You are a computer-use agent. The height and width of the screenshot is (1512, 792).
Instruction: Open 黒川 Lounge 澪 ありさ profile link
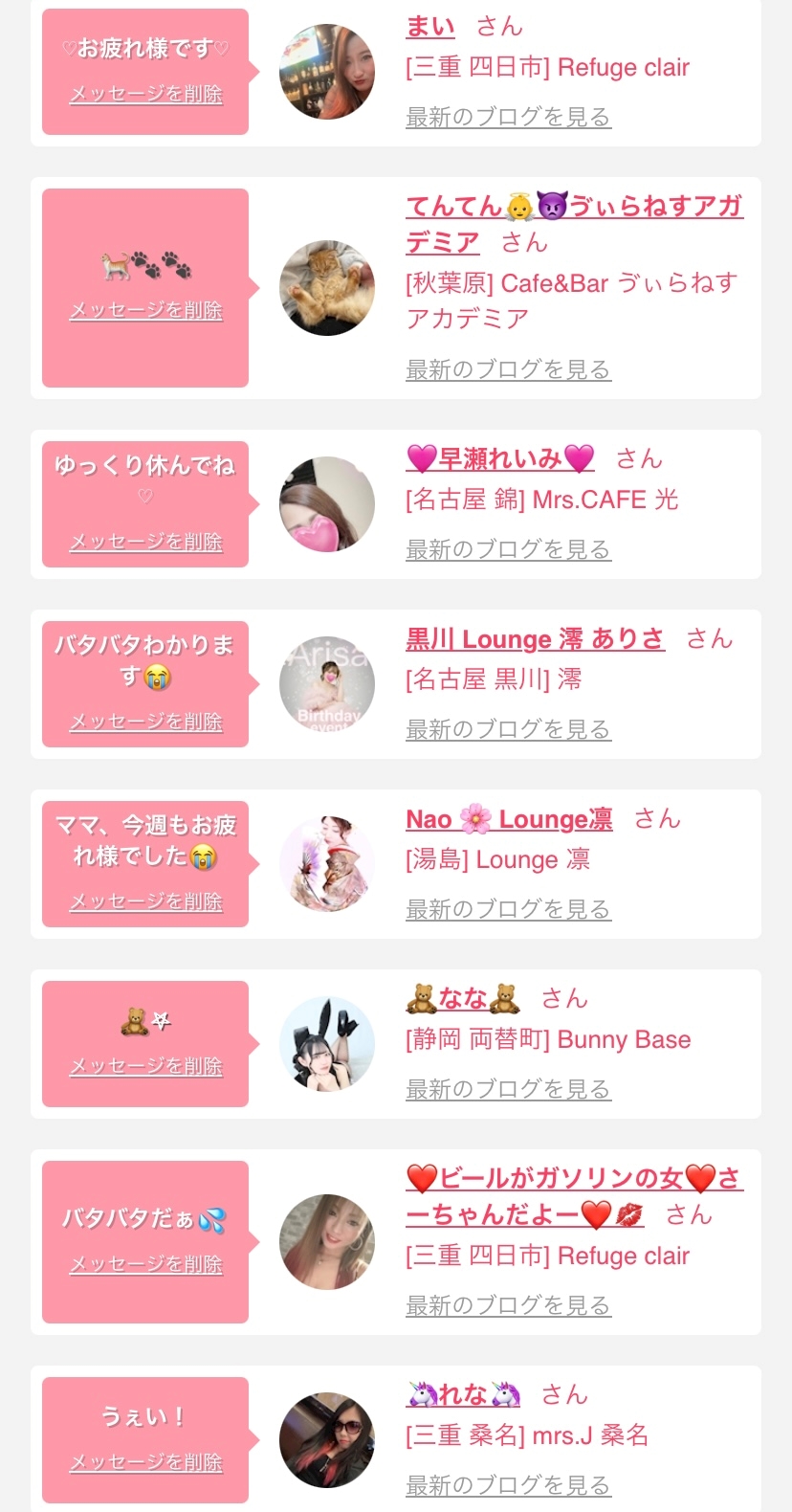click(x=535, y=638)
